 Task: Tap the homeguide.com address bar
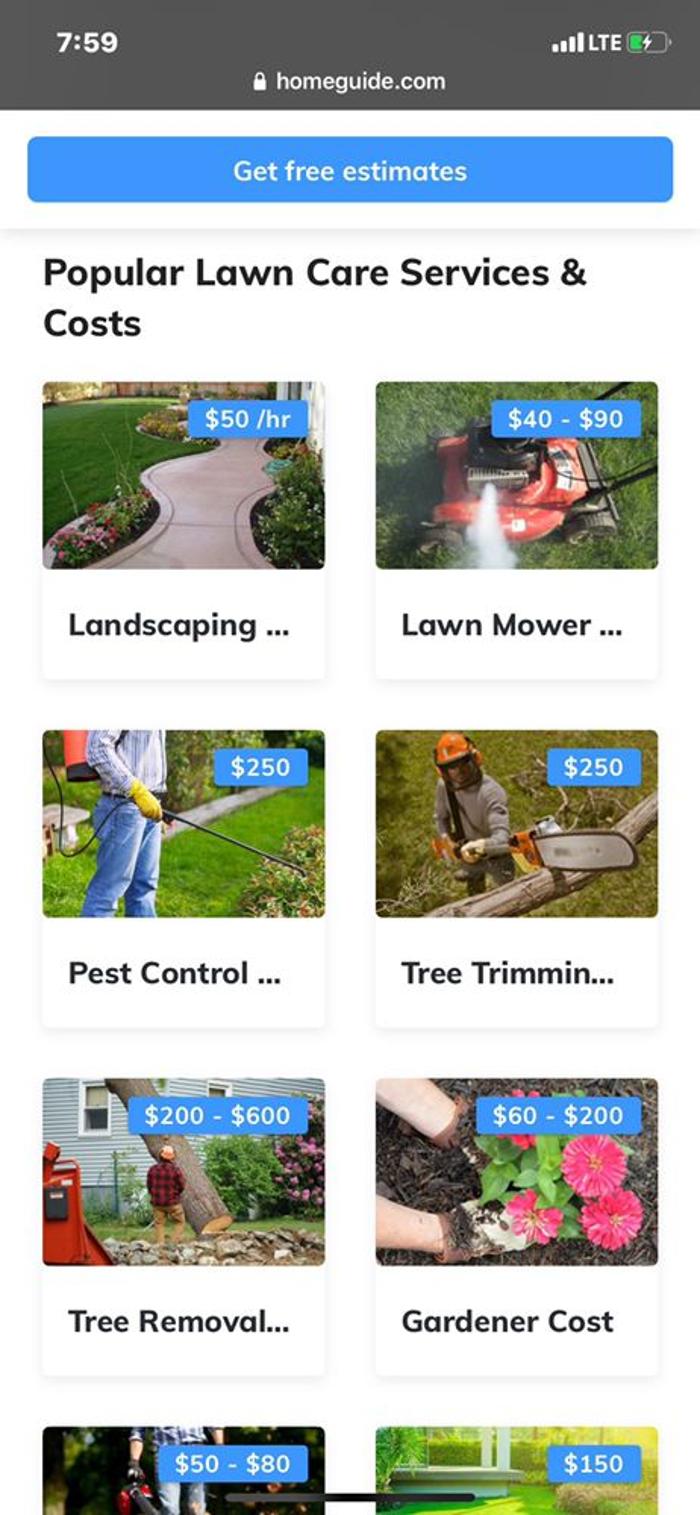coord(350,81)
